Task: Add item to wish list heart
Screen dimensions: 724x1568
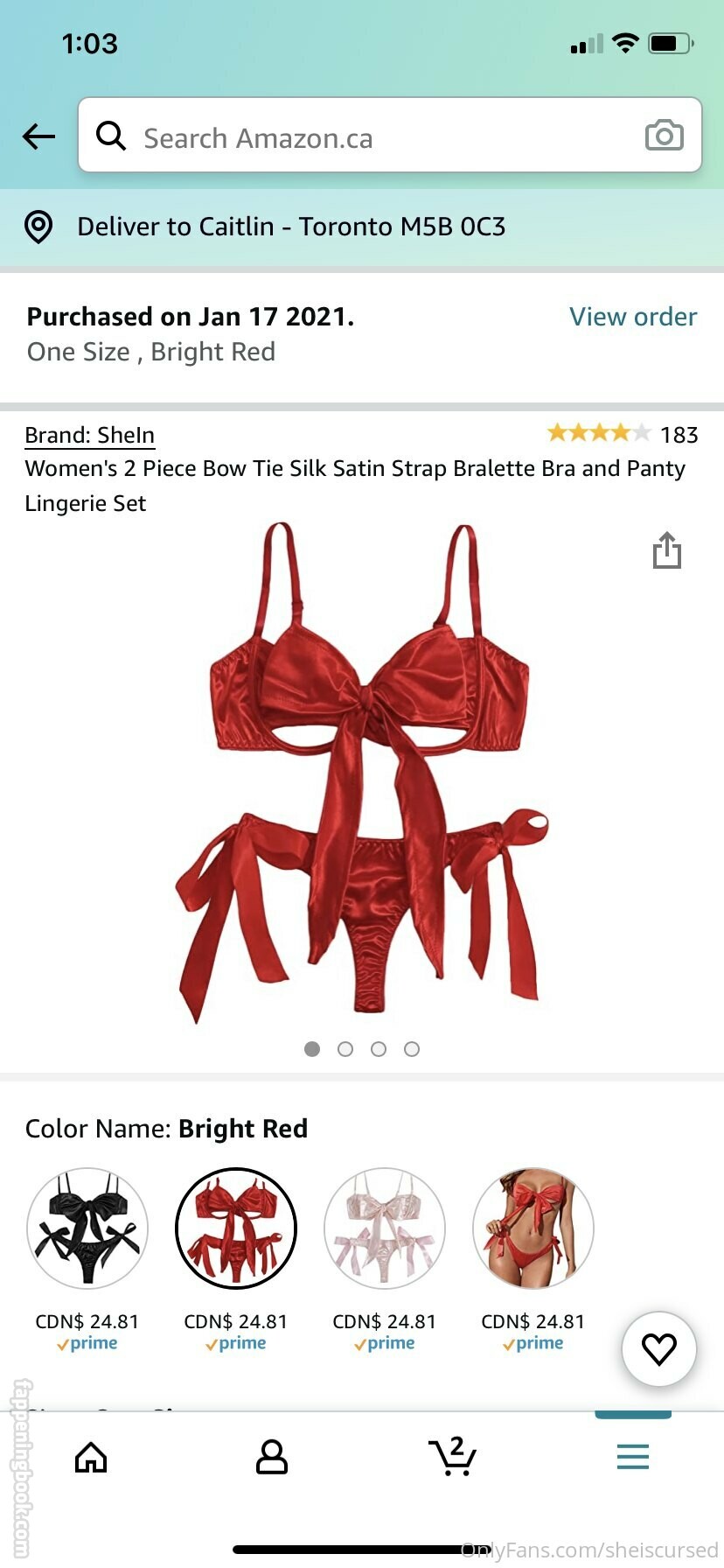Action: (659, 1348)
